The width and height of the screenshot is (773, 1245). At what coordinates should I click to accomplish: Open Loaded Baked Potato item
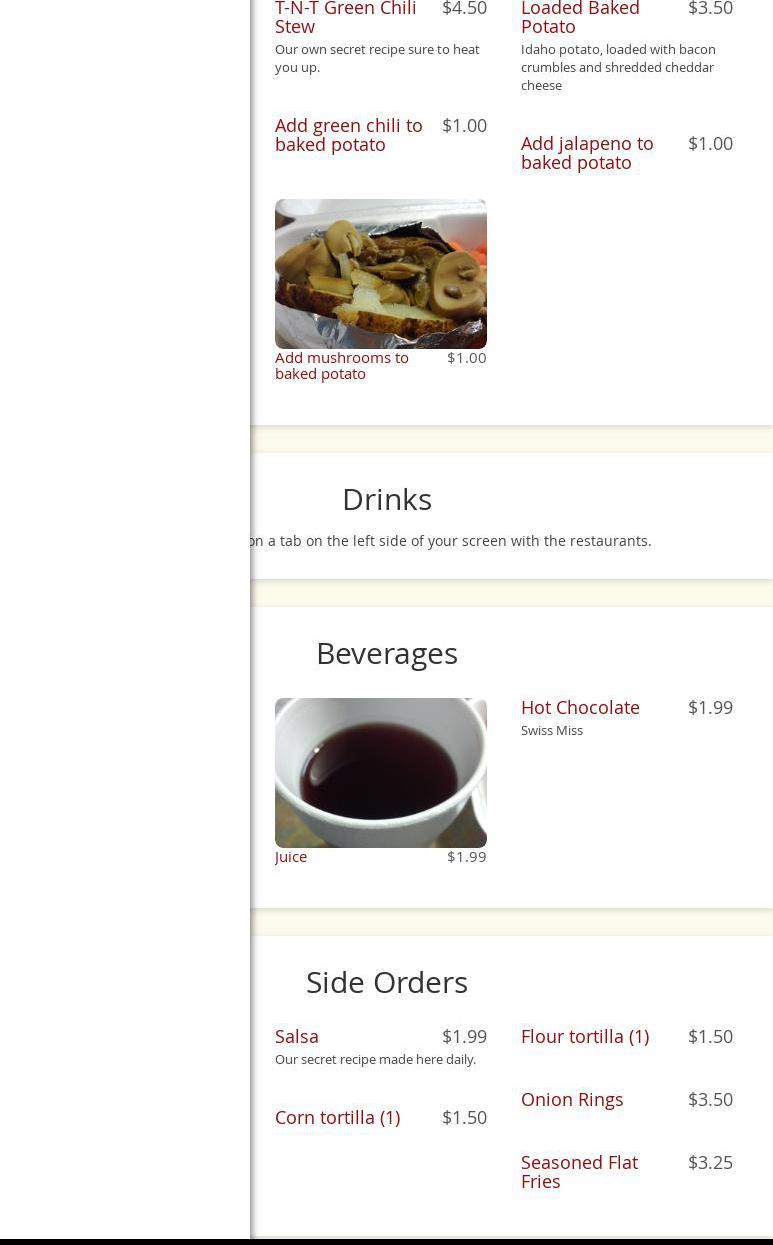coord(580,17)
